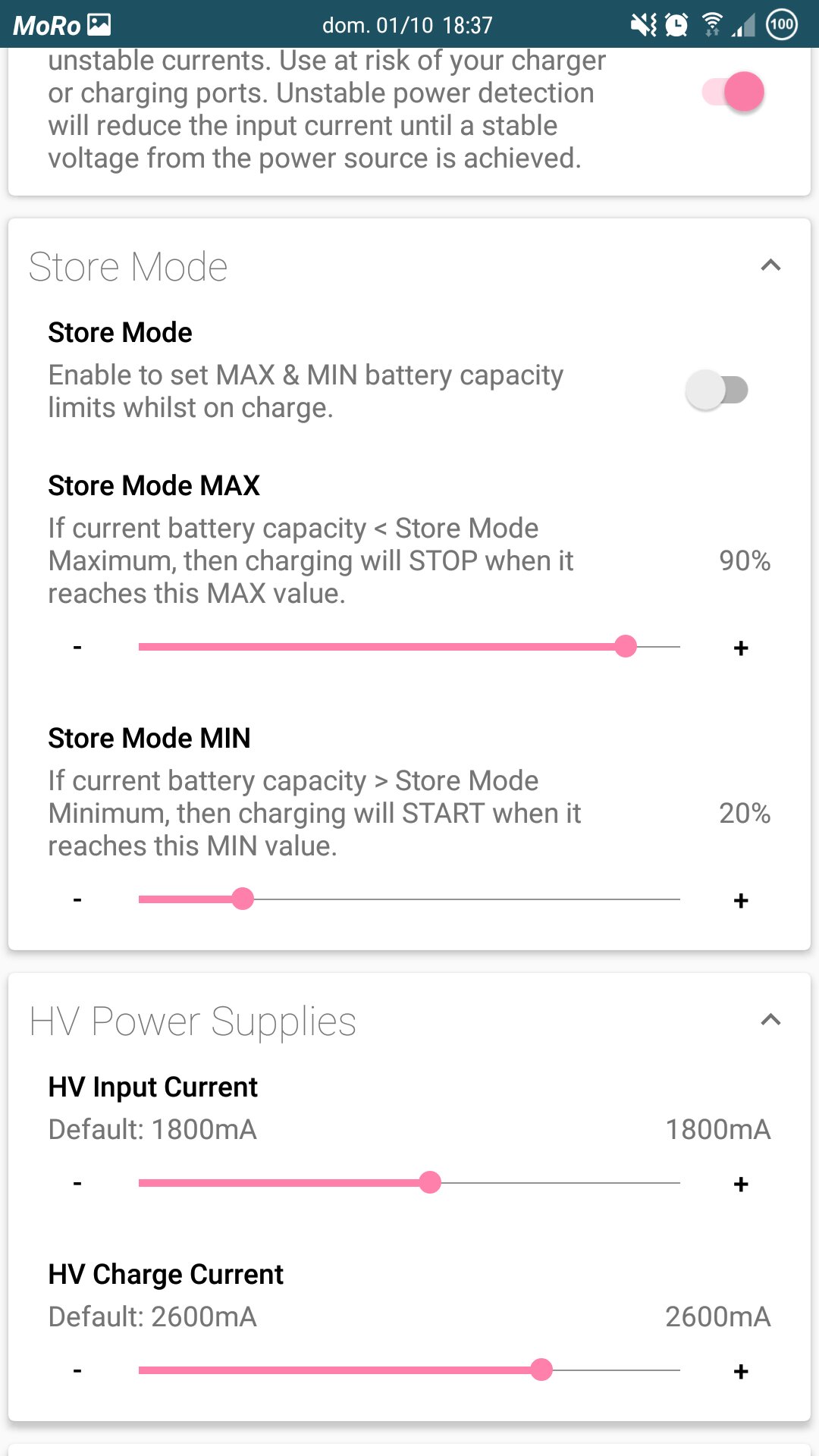The image size is (819, 1456).
Task: Collapse the HV Power Supplies section
Action: [x=770, y=1019]
